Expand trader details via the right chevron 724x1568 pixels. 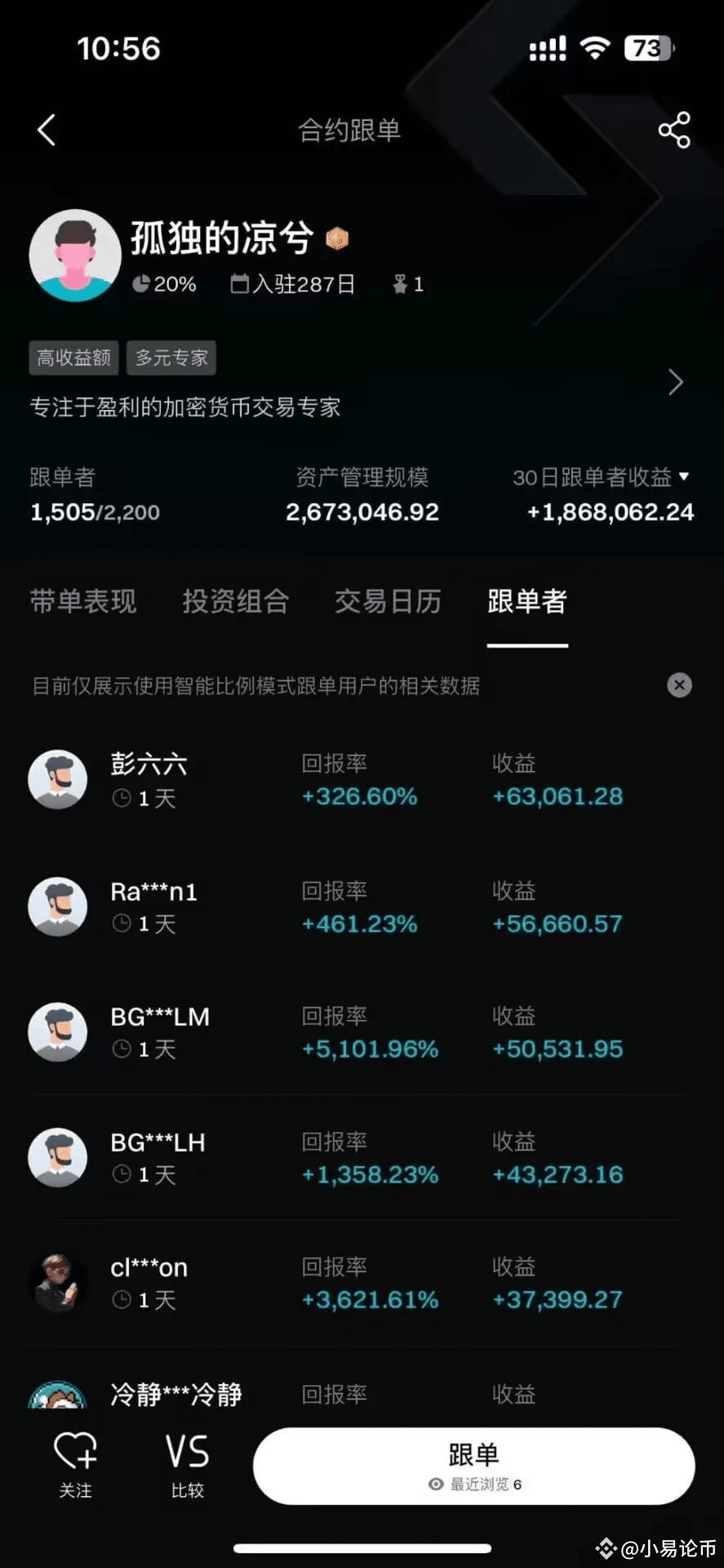[676, 382]
